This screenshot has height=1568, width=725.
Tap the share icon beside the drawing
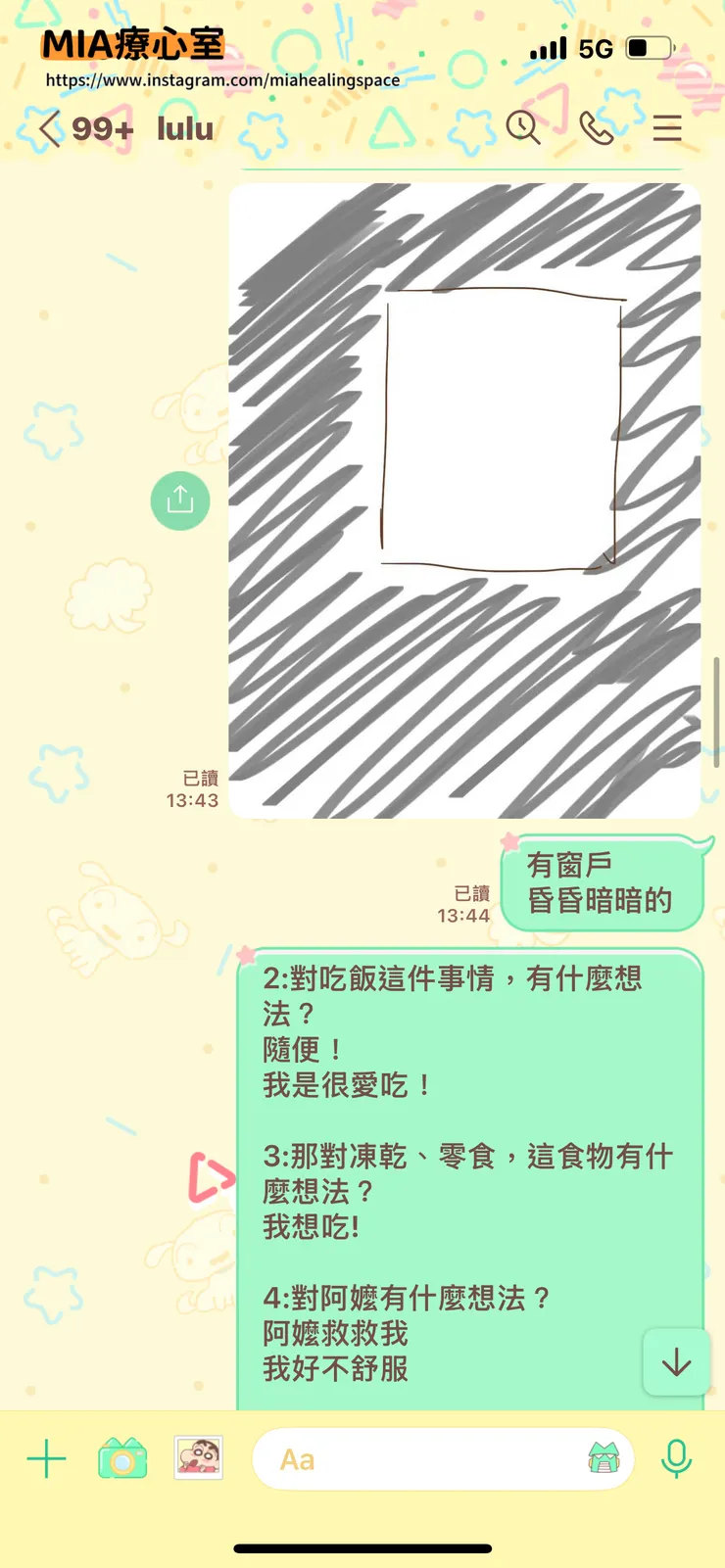tap(180, 499)
